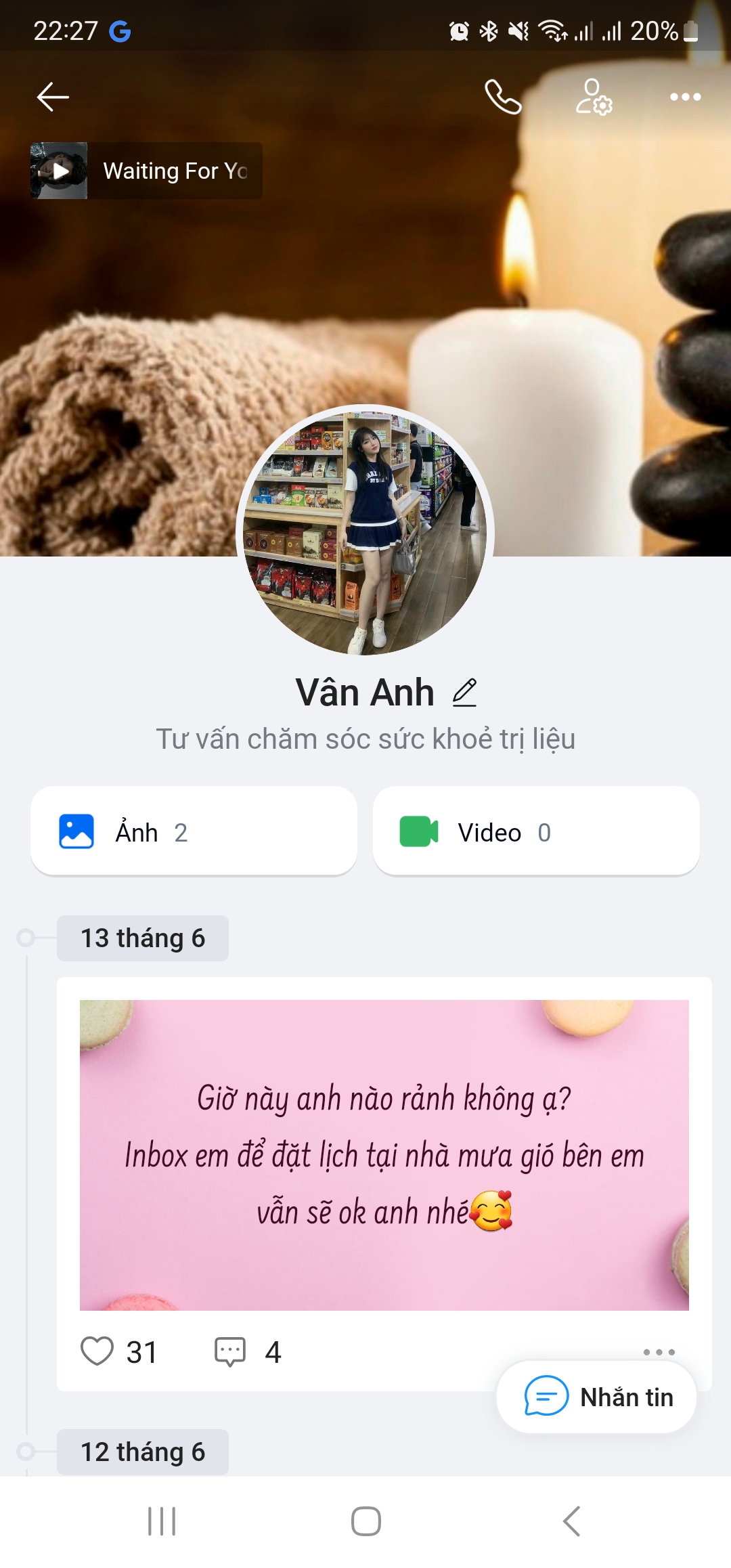Go back using the top arrow
The image size is (731, 1568).
(53, 97)
